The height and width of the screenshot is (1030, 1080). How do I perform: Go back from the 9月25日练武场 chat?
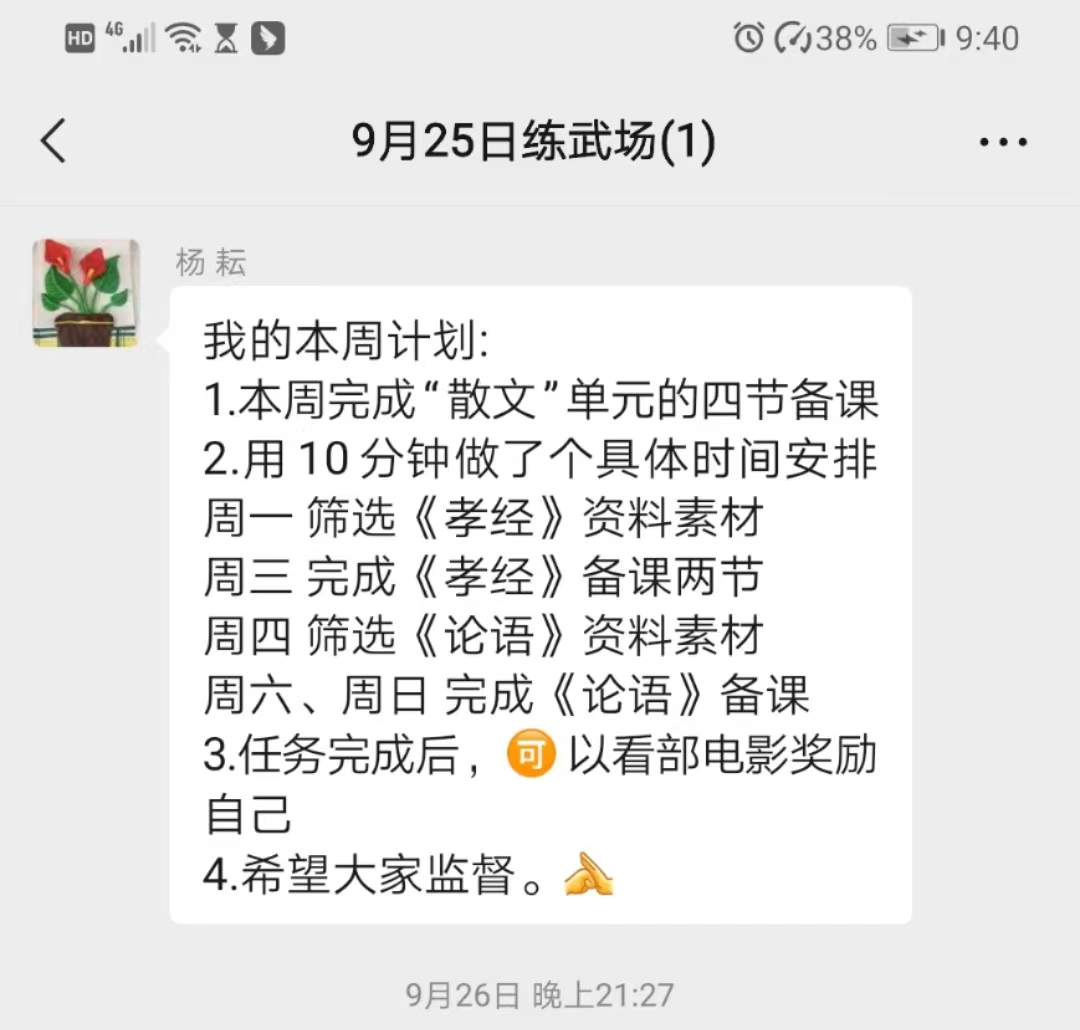(54, 141)
